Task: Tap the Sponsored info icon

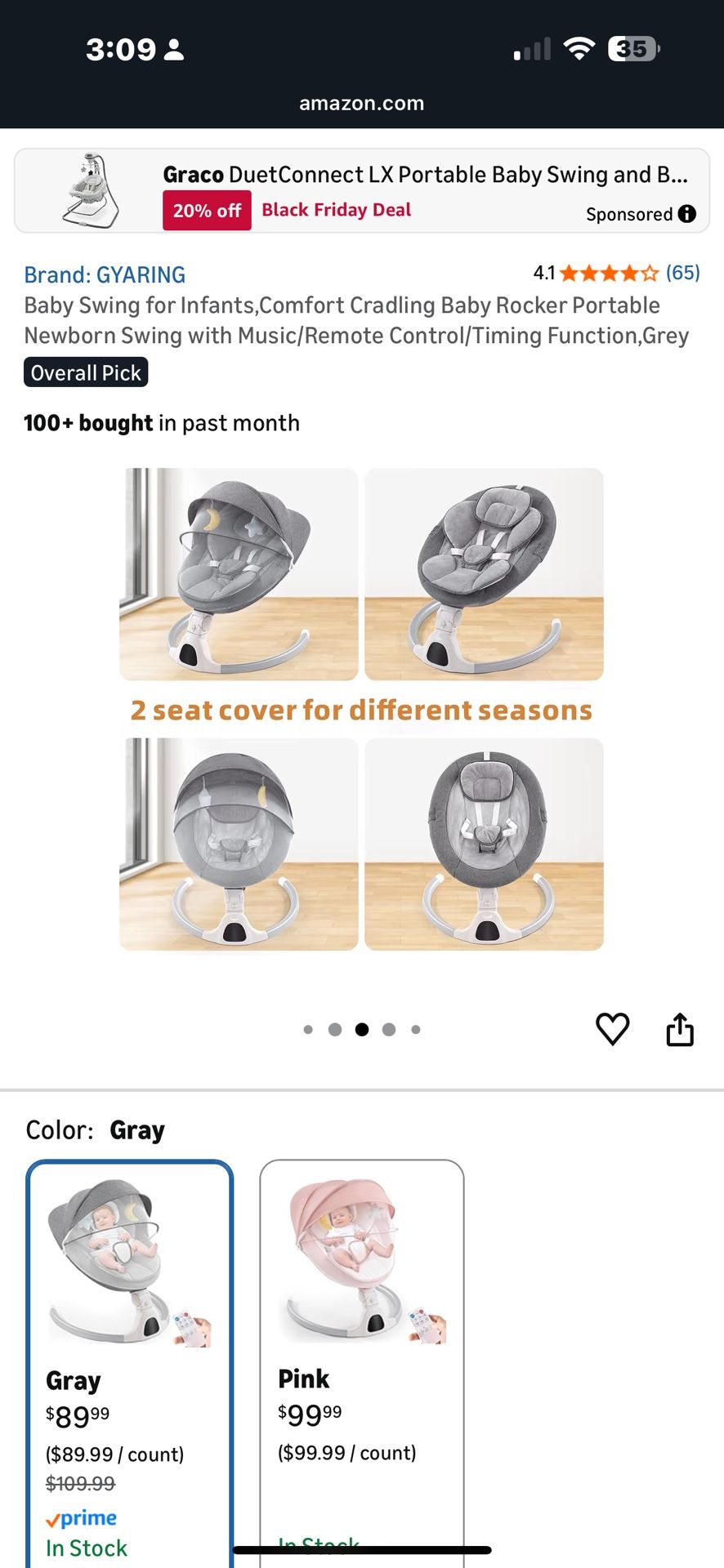Action: pyautogui.click(x=687, y=214)
